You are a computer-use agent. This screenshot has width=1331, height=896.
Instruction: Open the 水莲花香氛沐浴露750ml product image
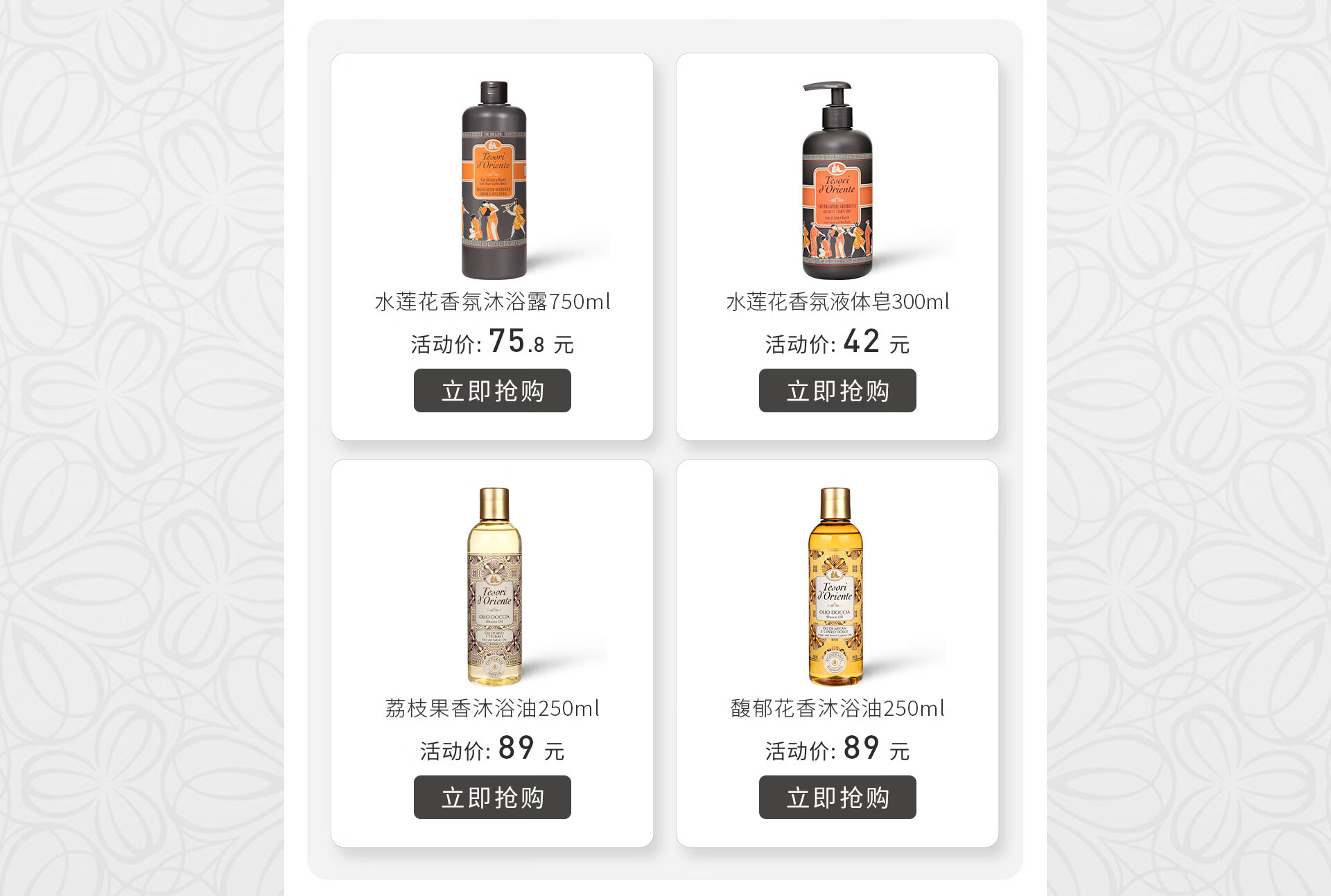(x=494, y=180)
